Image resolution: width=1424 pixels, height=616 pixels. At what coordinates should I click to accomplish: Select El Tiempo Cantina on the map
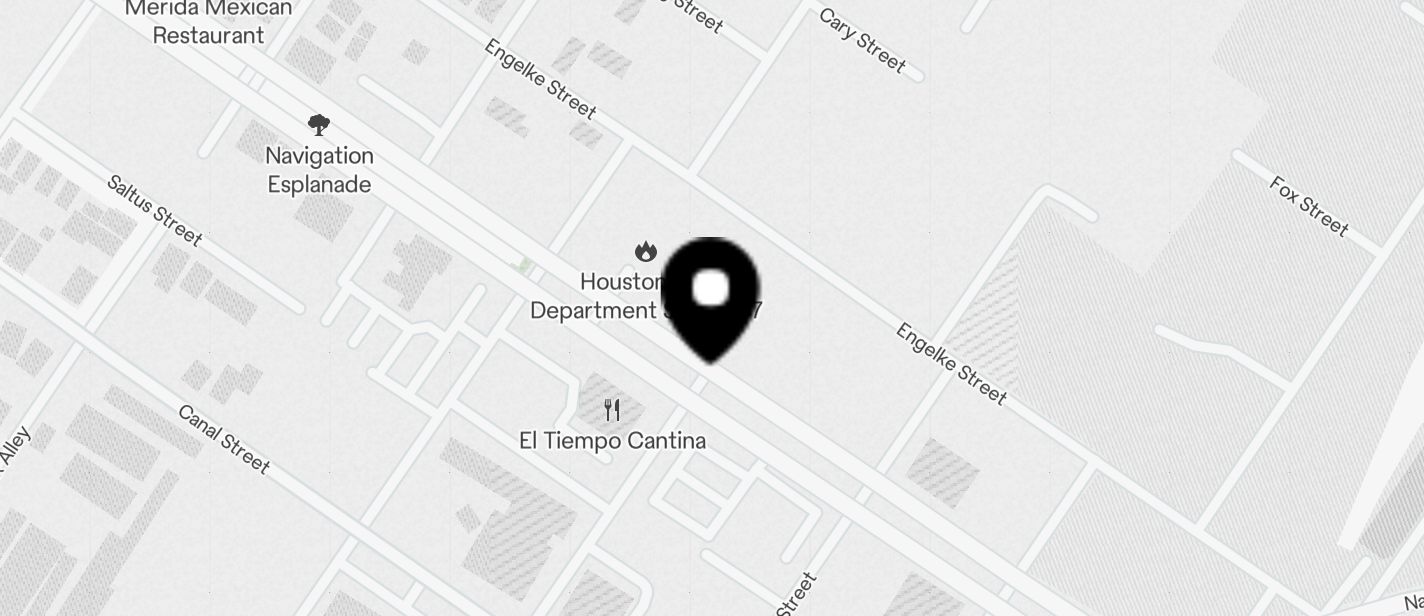(x=612, y=411)
